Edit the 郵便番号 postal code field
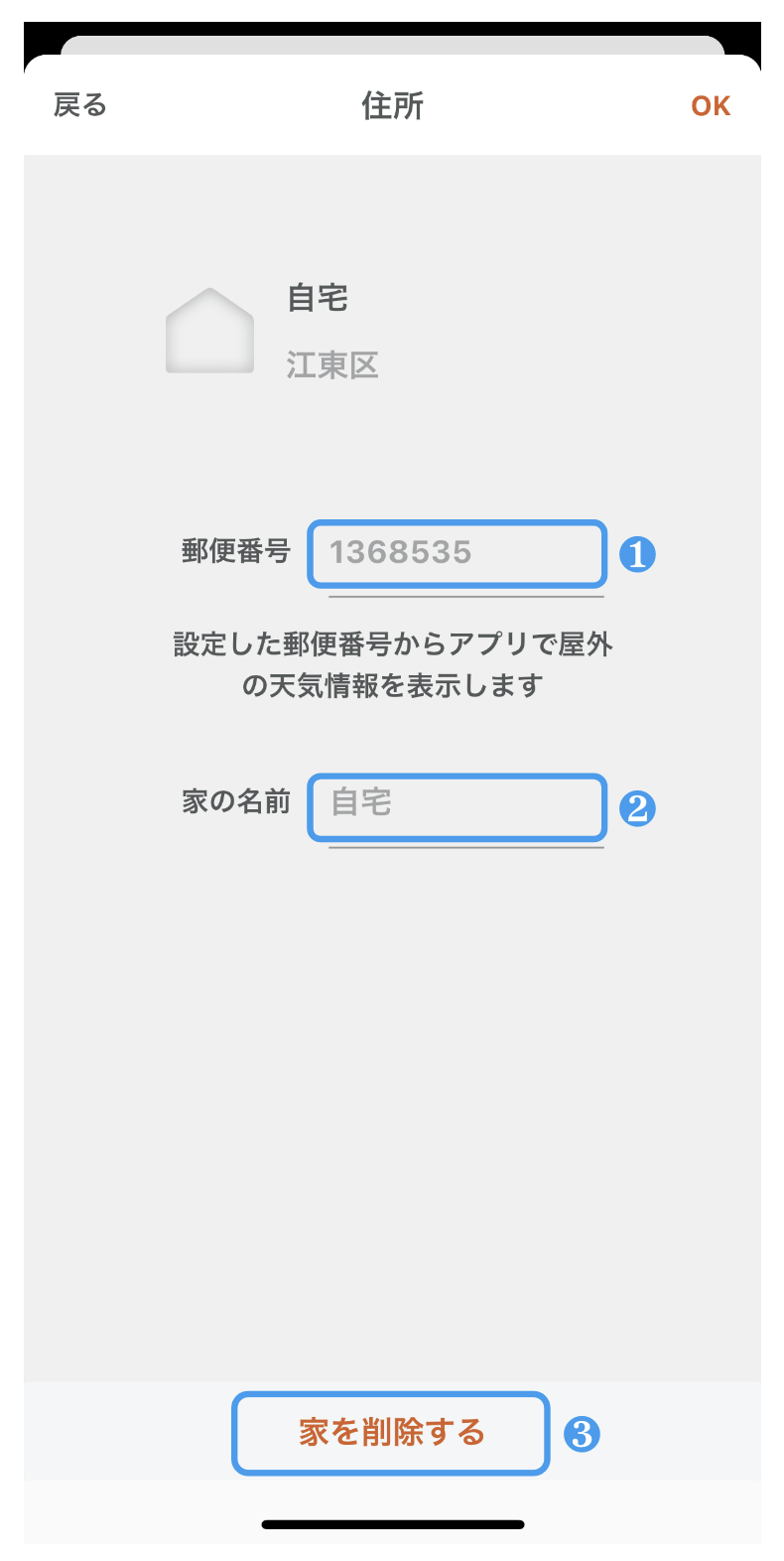784x1561 pixels. pyautogui.click(x=457, y=553)
